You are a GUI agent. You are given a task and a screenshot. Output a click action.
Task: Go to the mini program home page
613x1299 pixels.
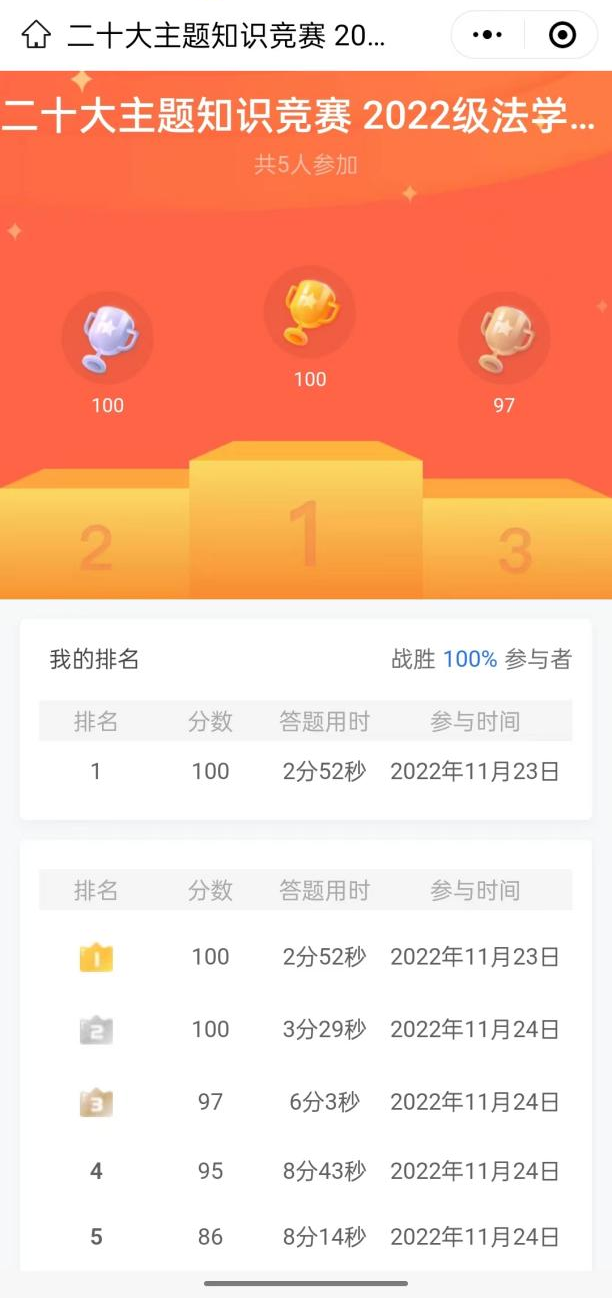point(36,35)
